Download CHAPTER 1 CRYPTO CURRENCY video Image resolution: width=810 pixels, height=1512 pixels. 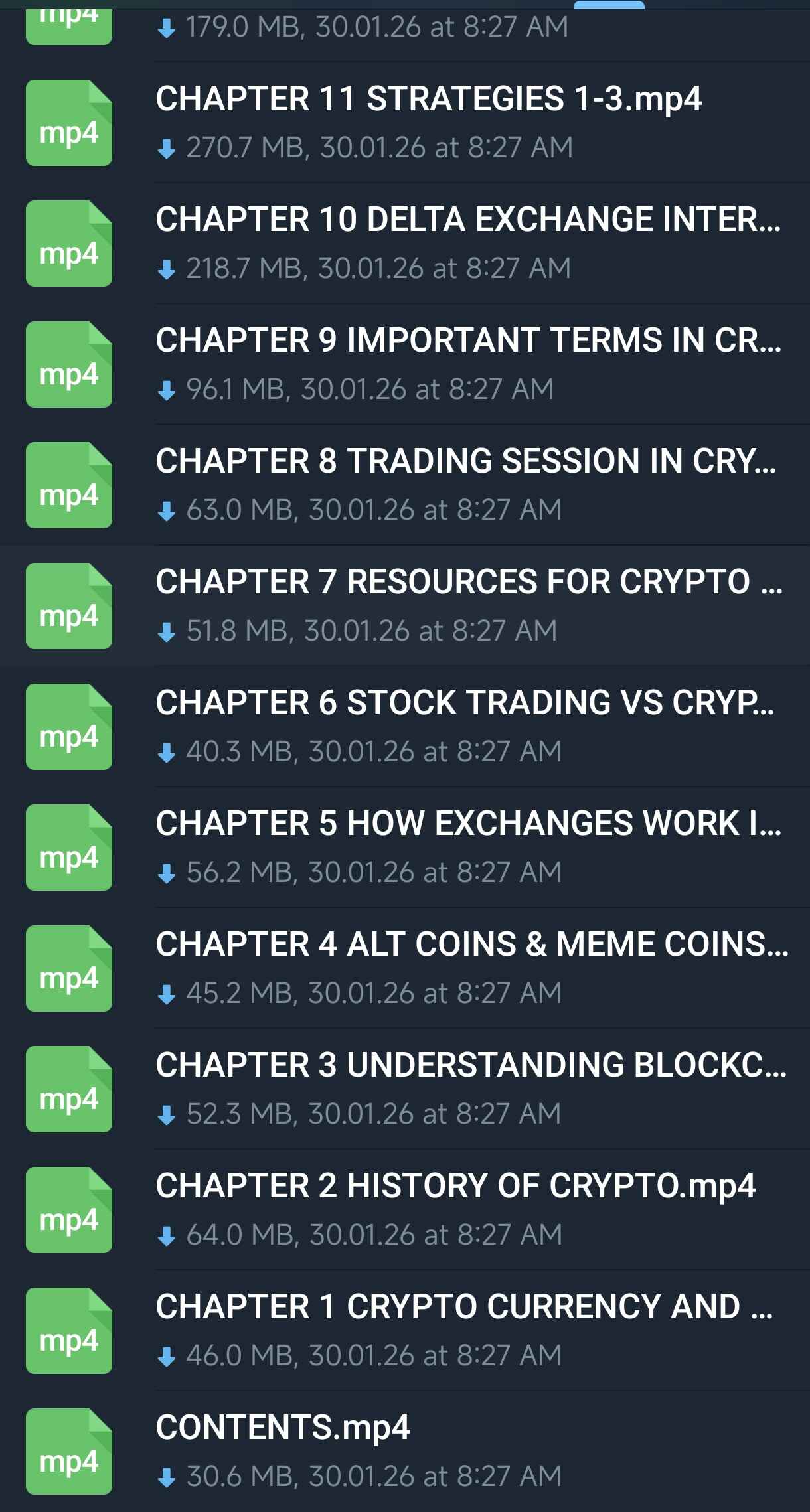click(69, 1331)
